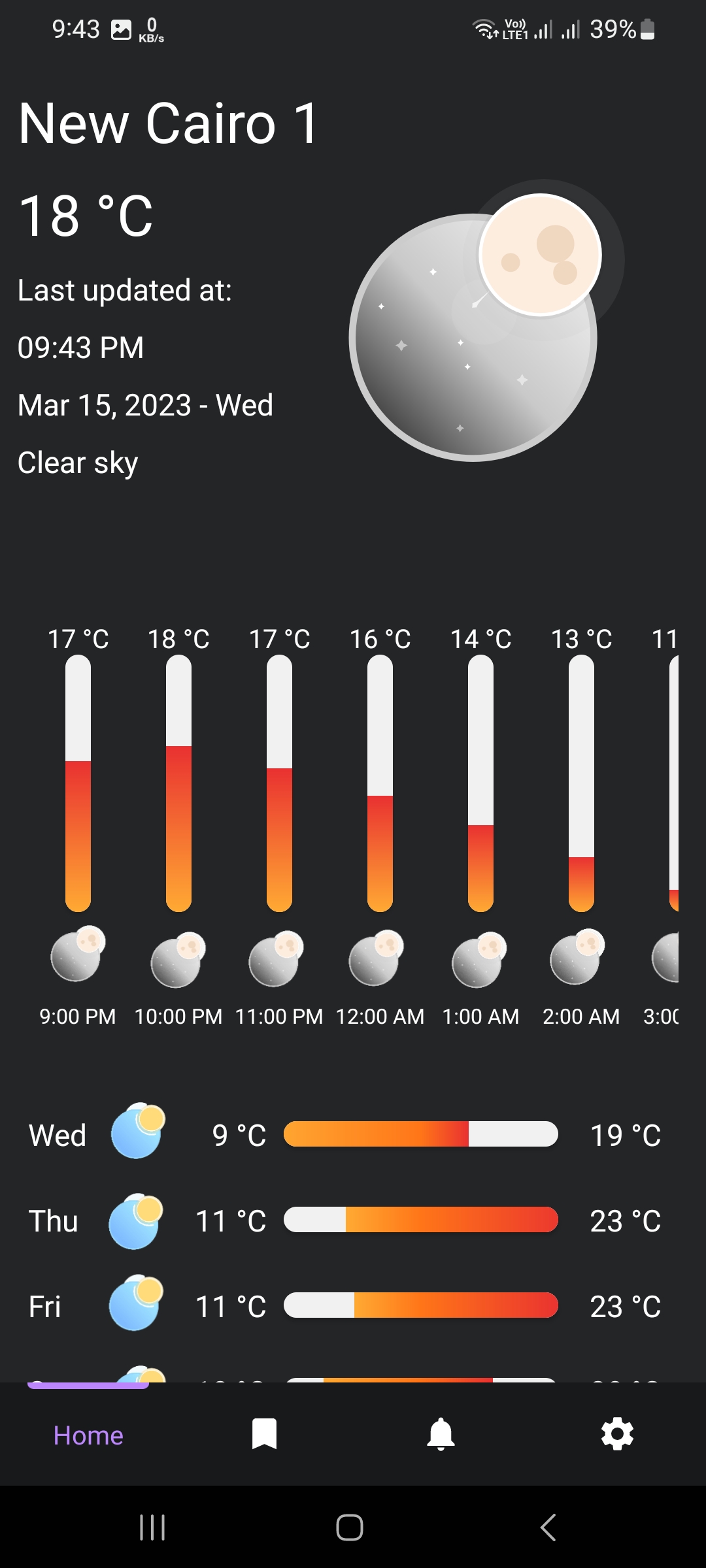
Task: Tap Thursday's temperature range bar
Action: (x=420, y=1221)
